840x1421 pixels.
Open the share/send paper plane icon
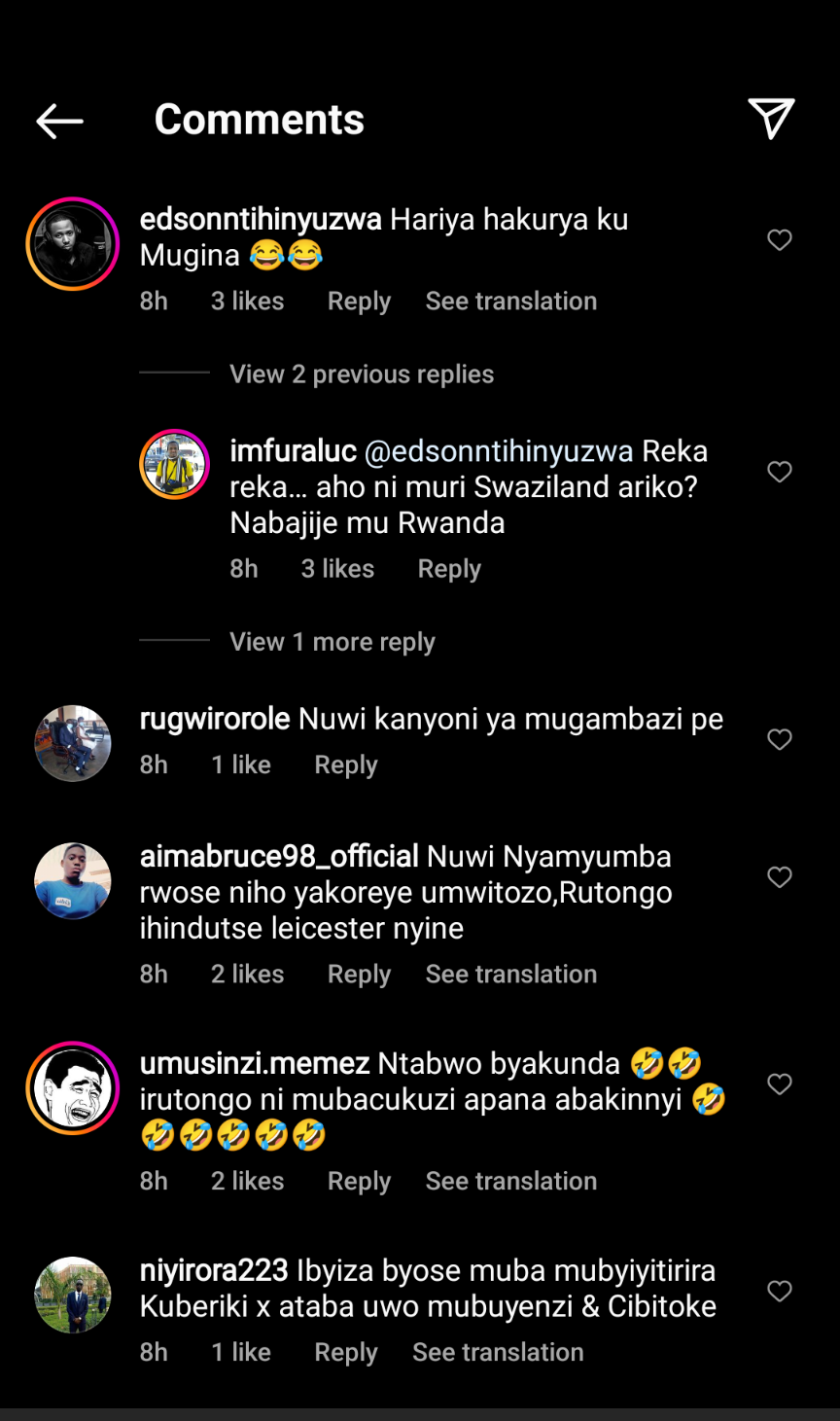click(771, 119)
